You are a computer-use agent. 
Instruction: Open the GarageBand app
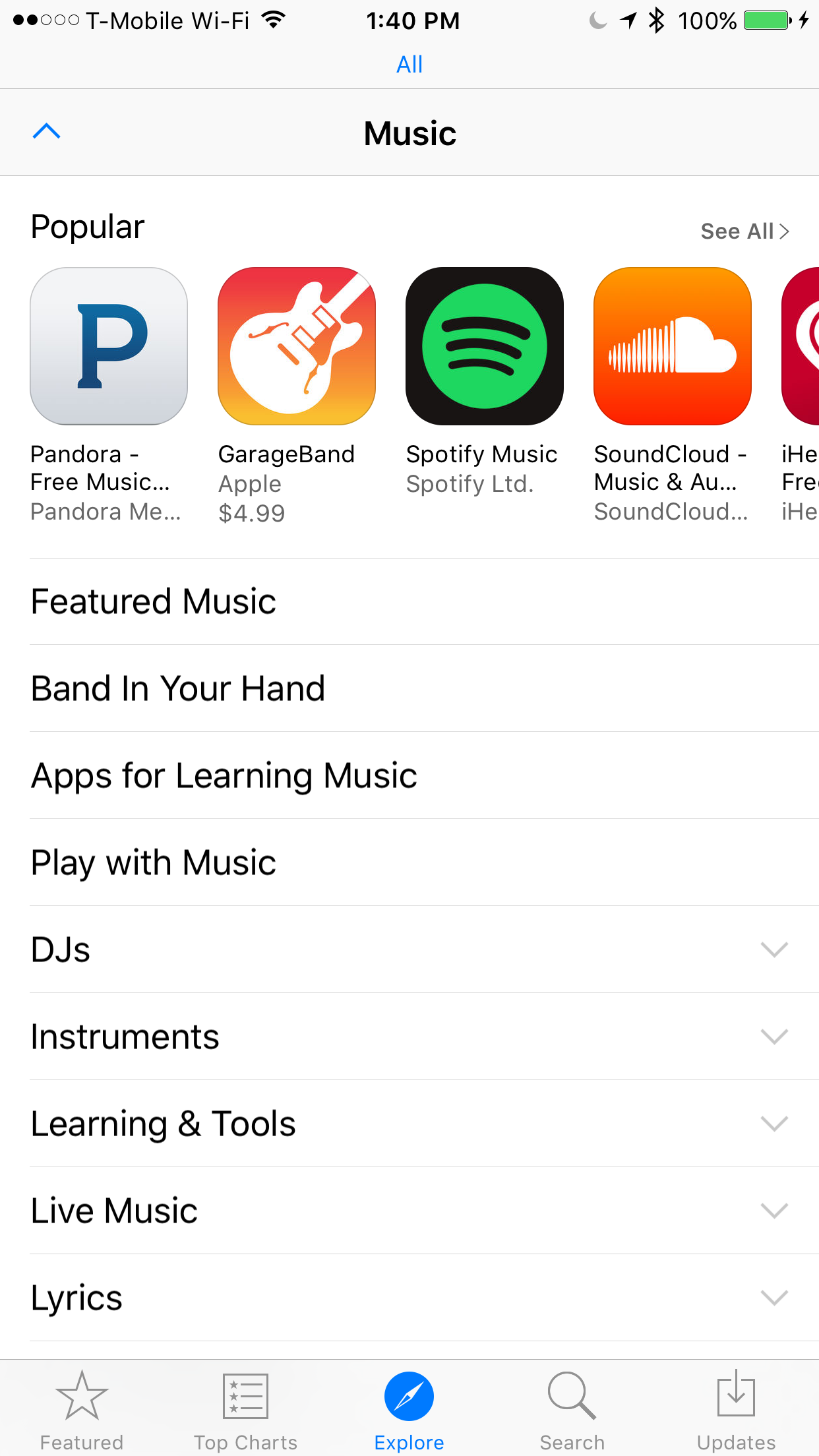tap(297, 346)
